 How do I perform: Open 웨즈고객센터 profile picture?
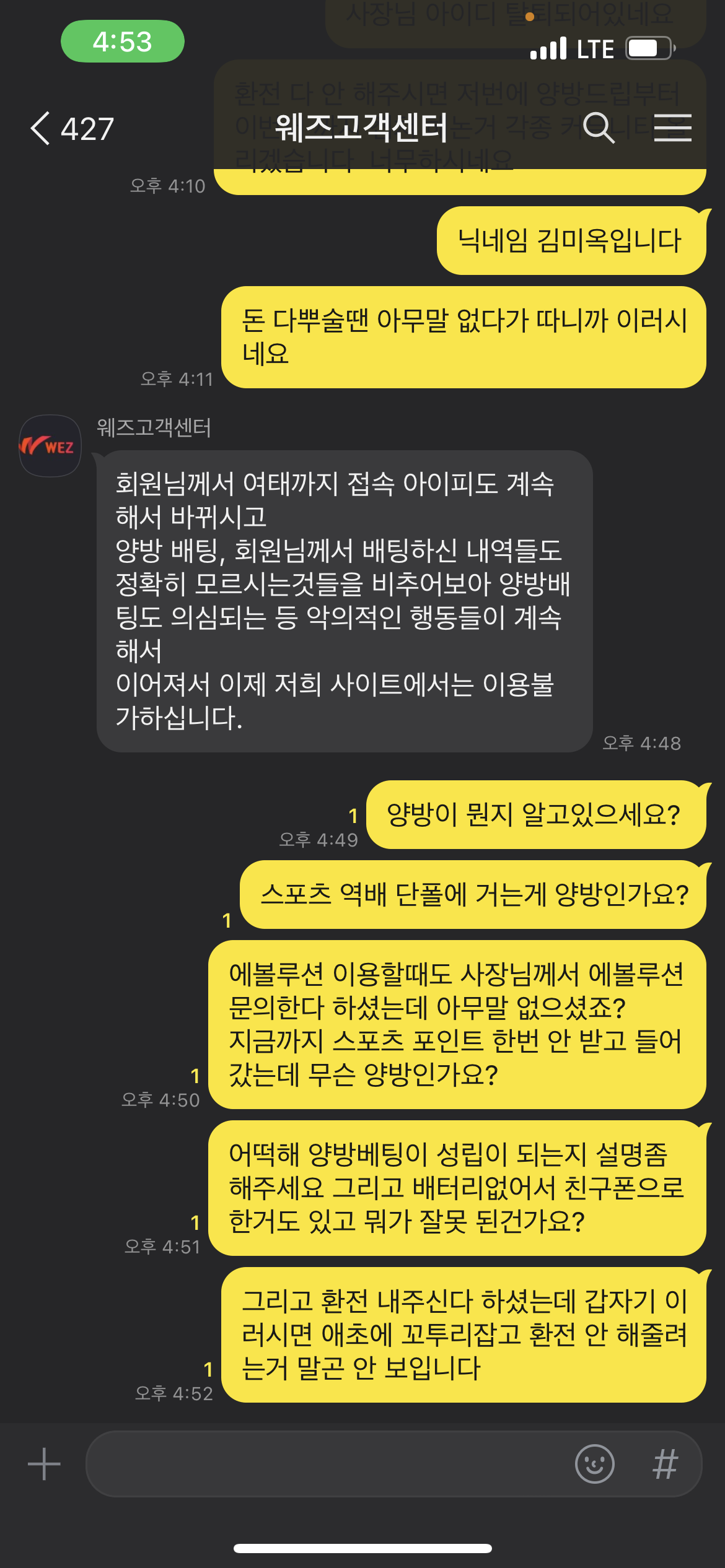[50, 446]
